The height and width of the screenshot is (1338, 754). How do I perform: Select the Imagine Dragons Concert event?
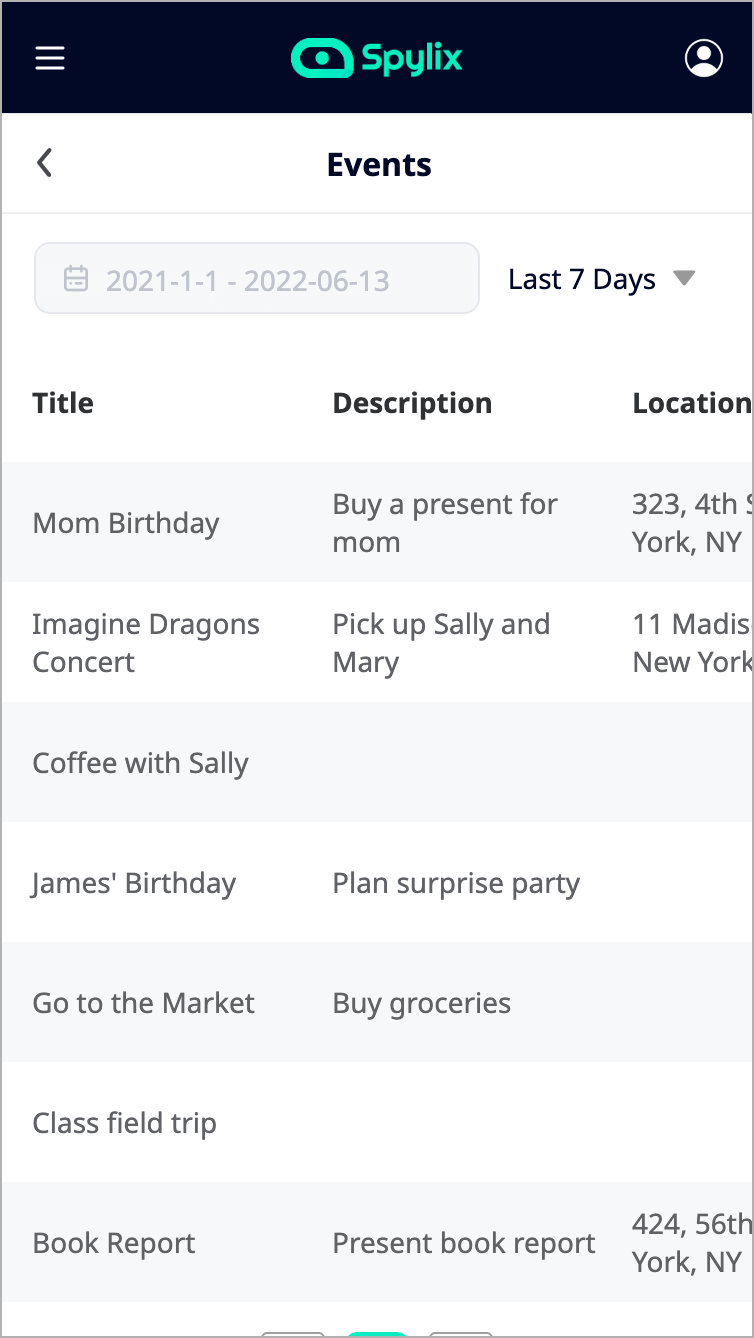[146, 642]
